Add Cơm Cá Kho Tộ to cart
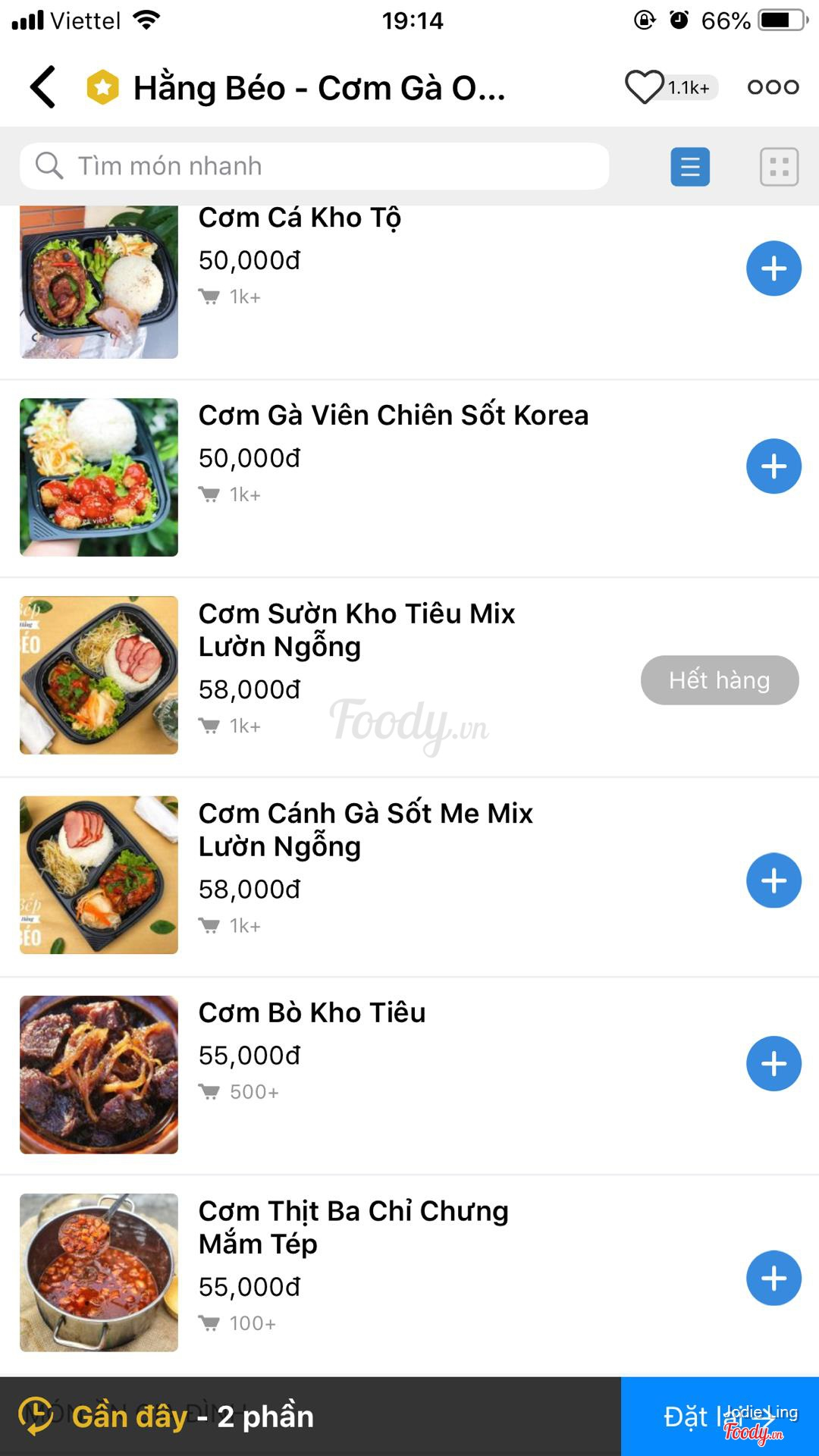 pyautogui.click(x=773, y=268)
